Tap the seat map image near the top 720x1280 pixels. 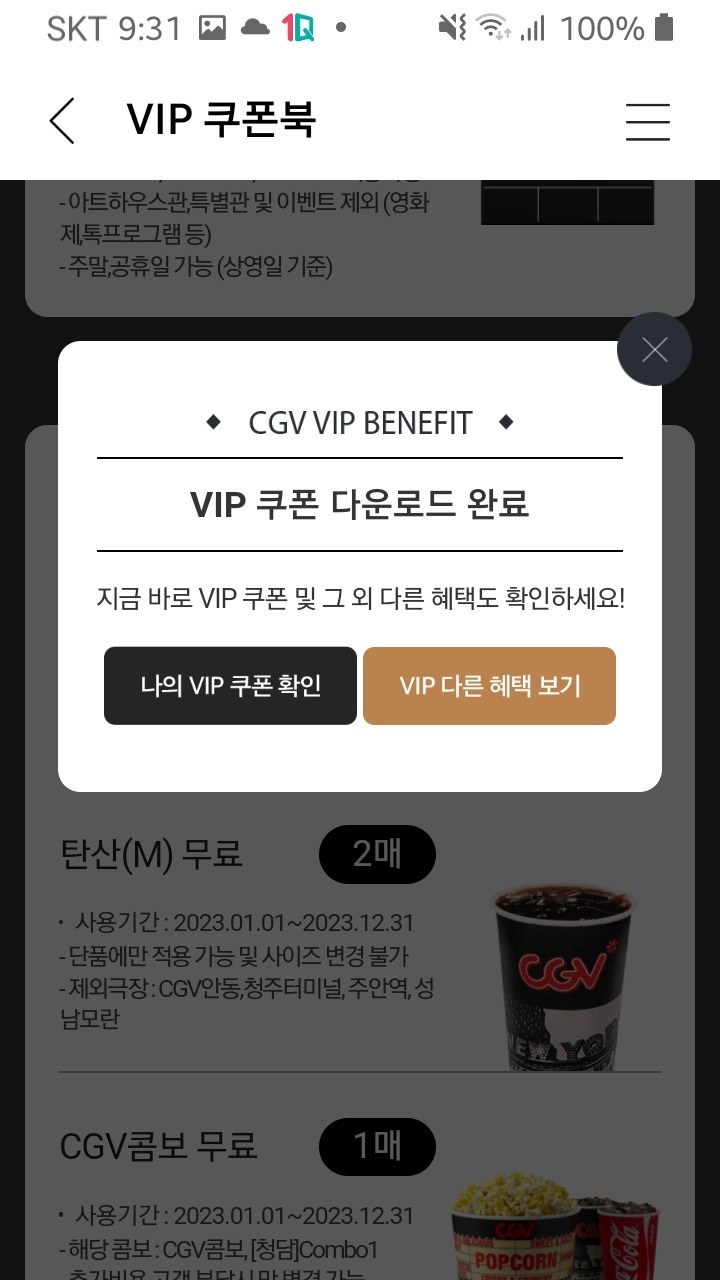click(567, 197)
